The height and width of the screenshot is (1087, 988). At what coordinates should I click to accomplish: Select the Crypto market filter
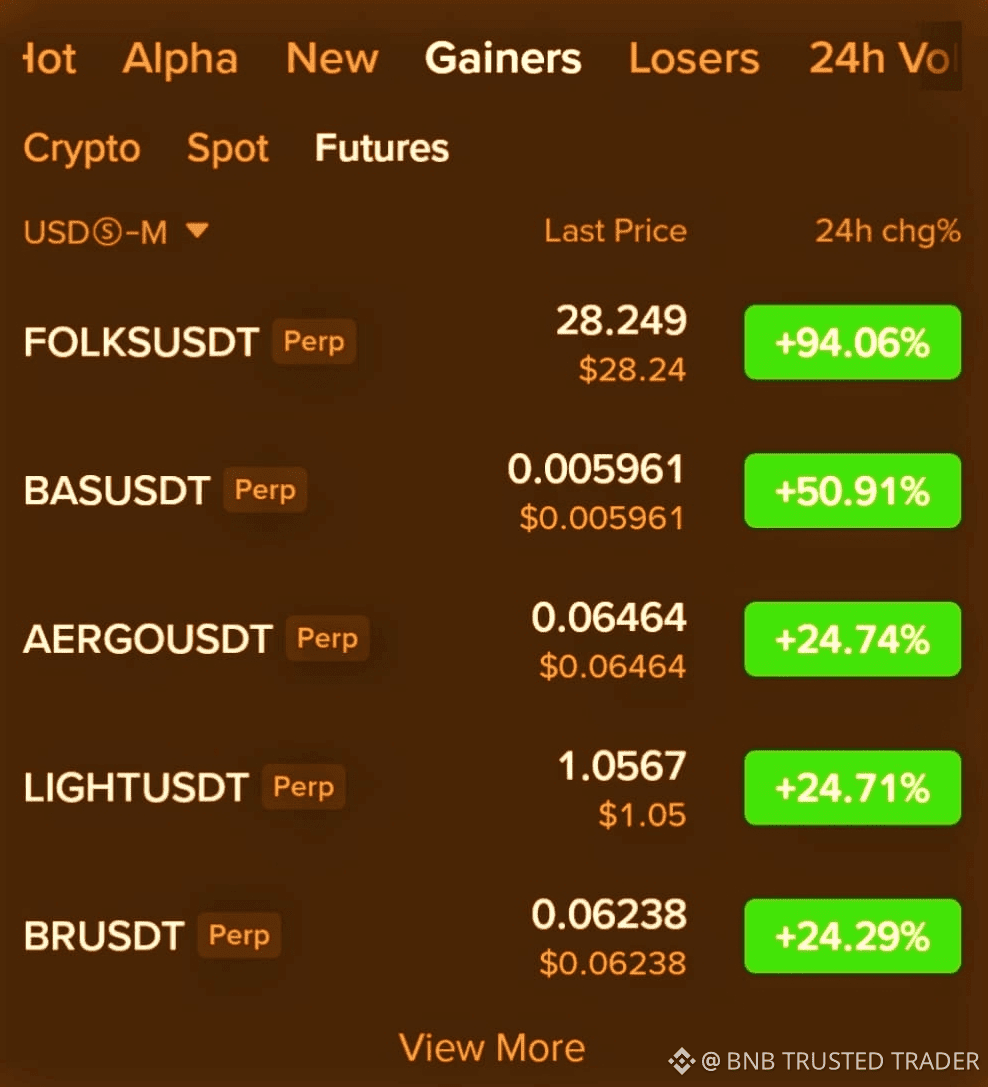[81, 148]
